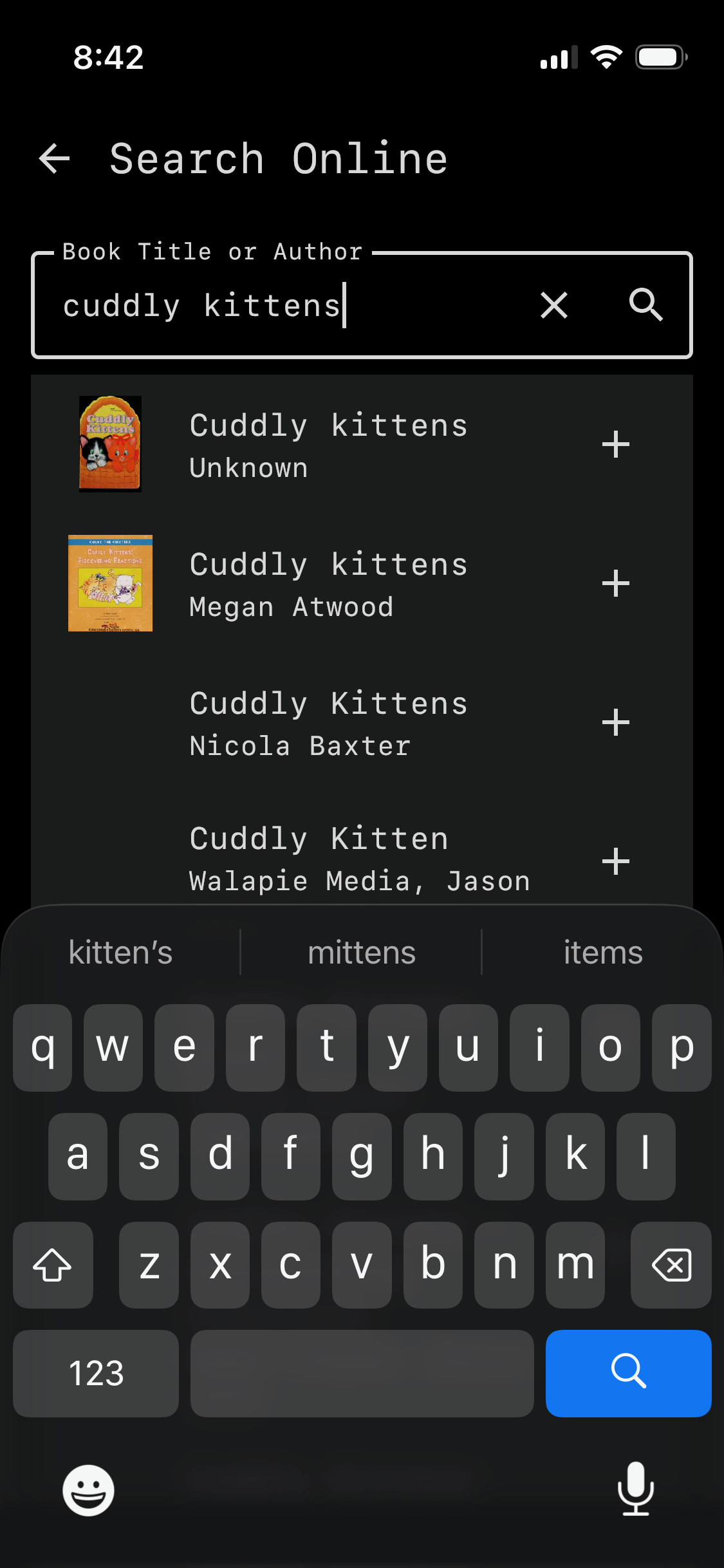The height and width of the screenshot is (1568, 724).
Task: Open Cuddly Kittens result by Nicola Baxter
Action: 328,722
